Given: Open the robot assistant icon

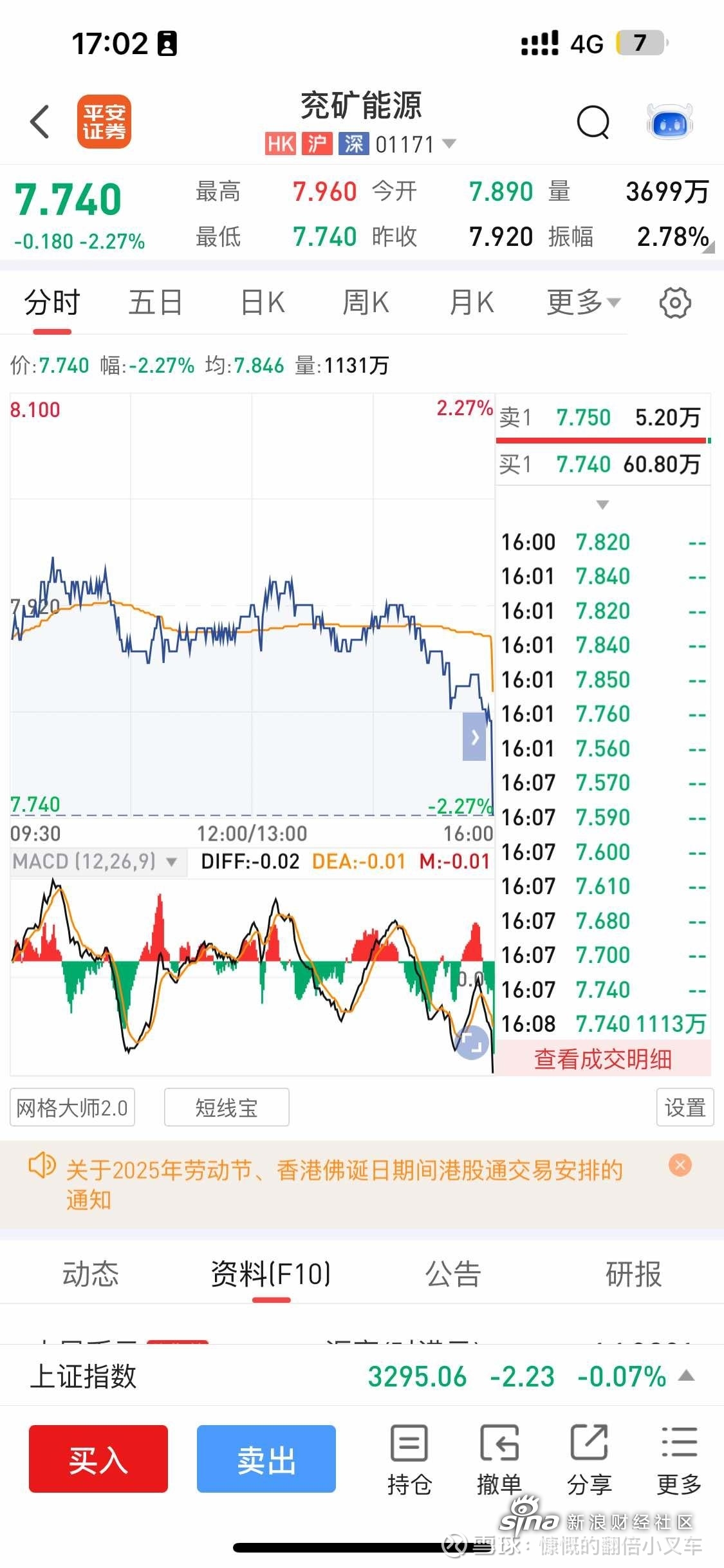Looking at the screenshot, I should click(669, 121).
